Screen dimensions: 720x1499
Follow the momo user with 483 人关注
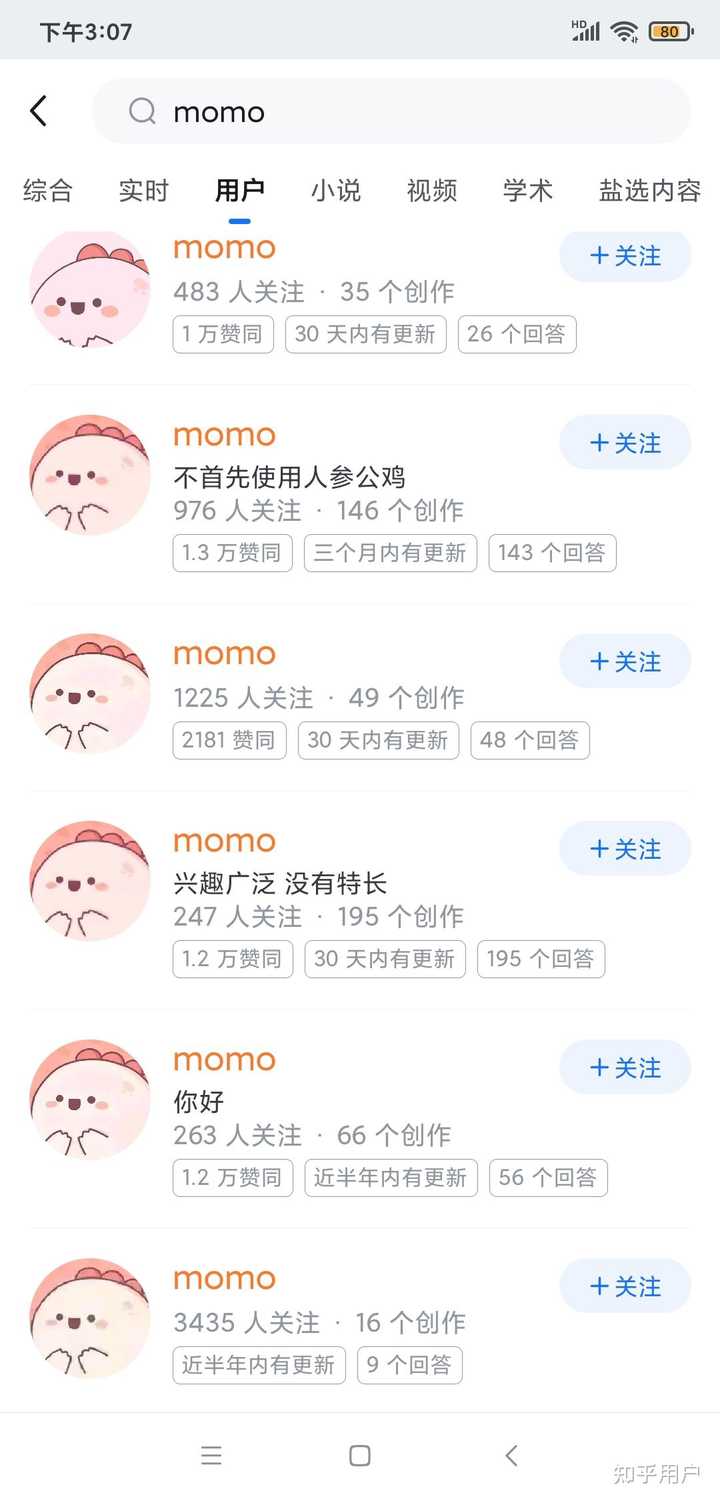(x=625, y=256)
